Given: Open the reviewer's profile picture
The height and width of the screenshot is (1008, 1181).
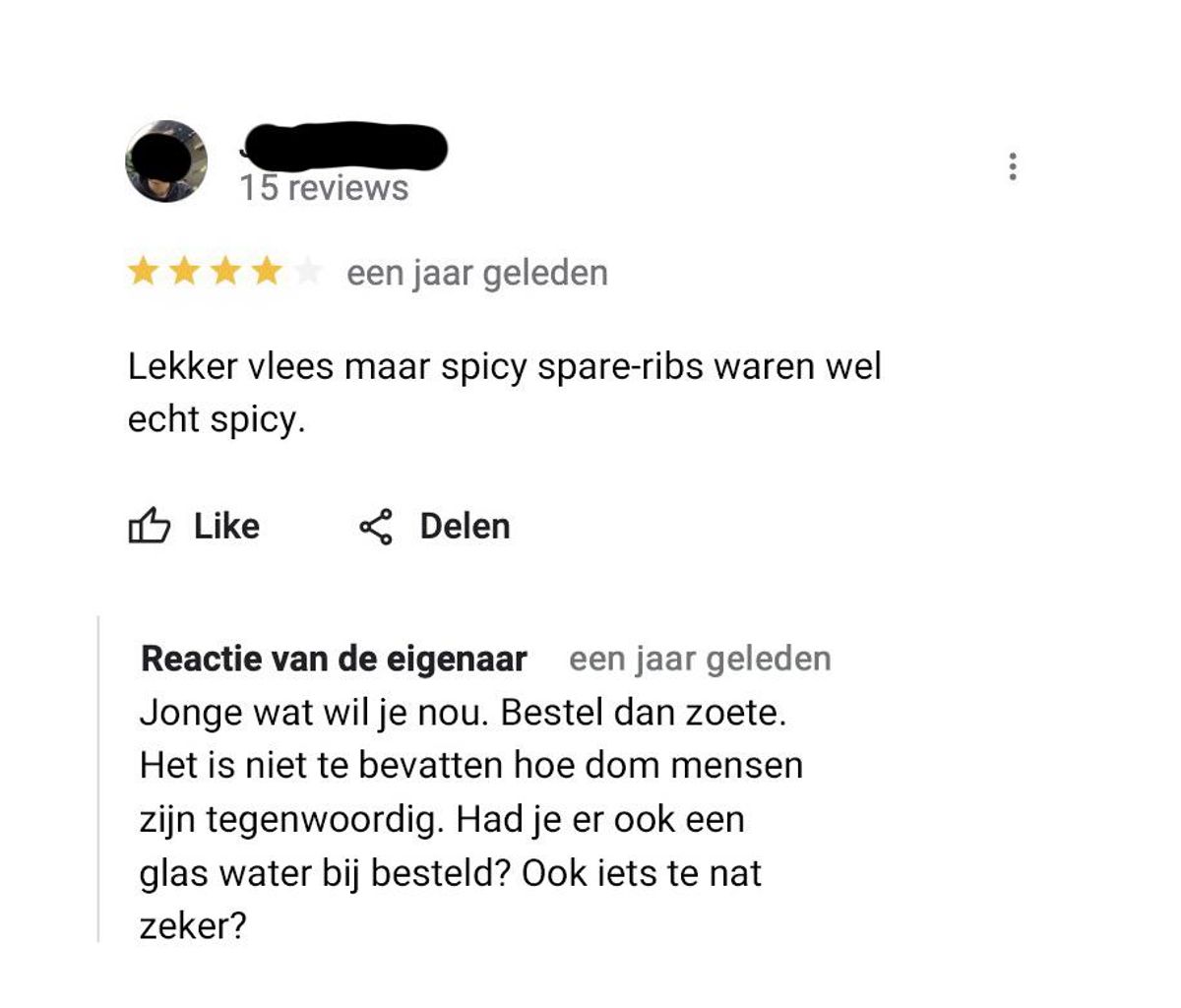Looking at the screenshot, I should coord(166,161).
